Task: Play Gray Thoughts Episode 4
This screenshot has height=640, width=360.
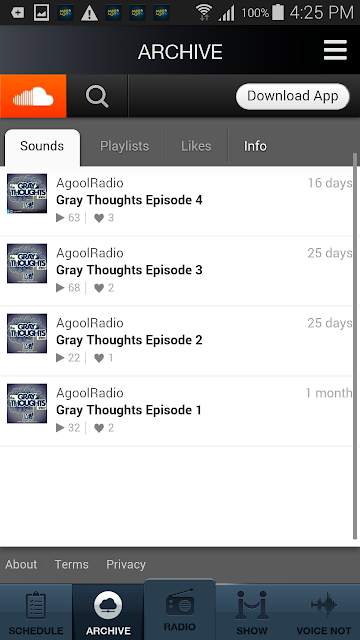Action: (x=177, y=200)
